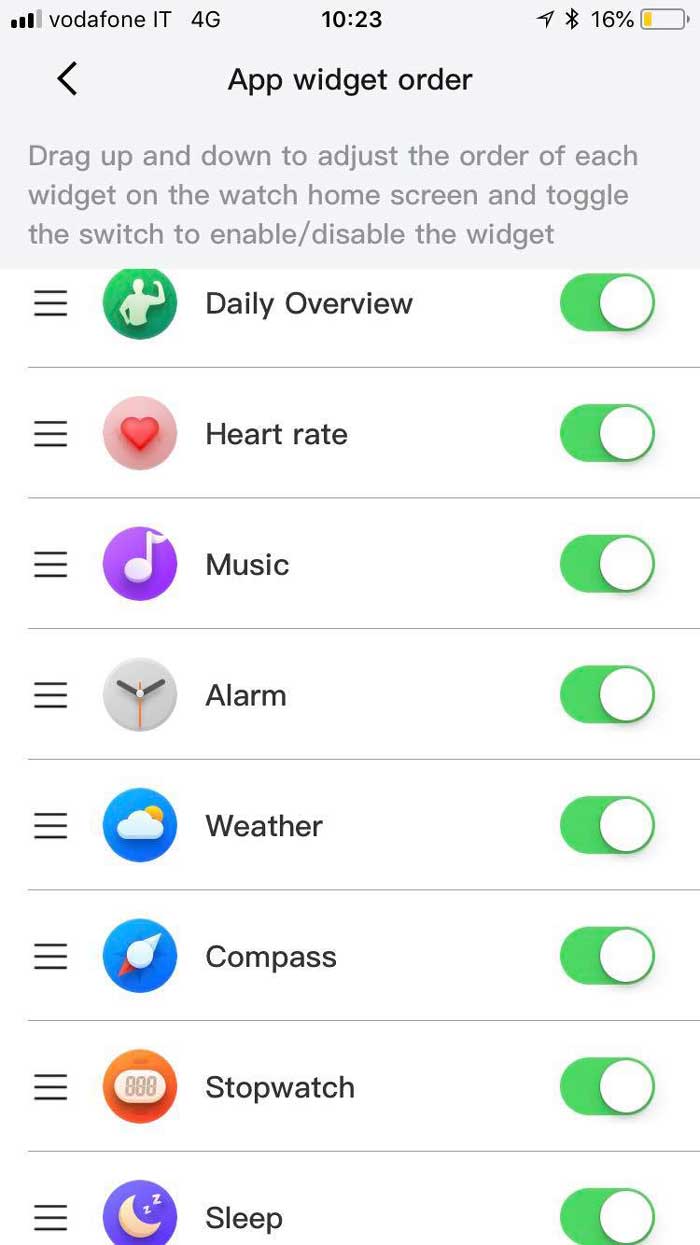Disable the Daily Overview widget switch

click(x=607, y=303)
